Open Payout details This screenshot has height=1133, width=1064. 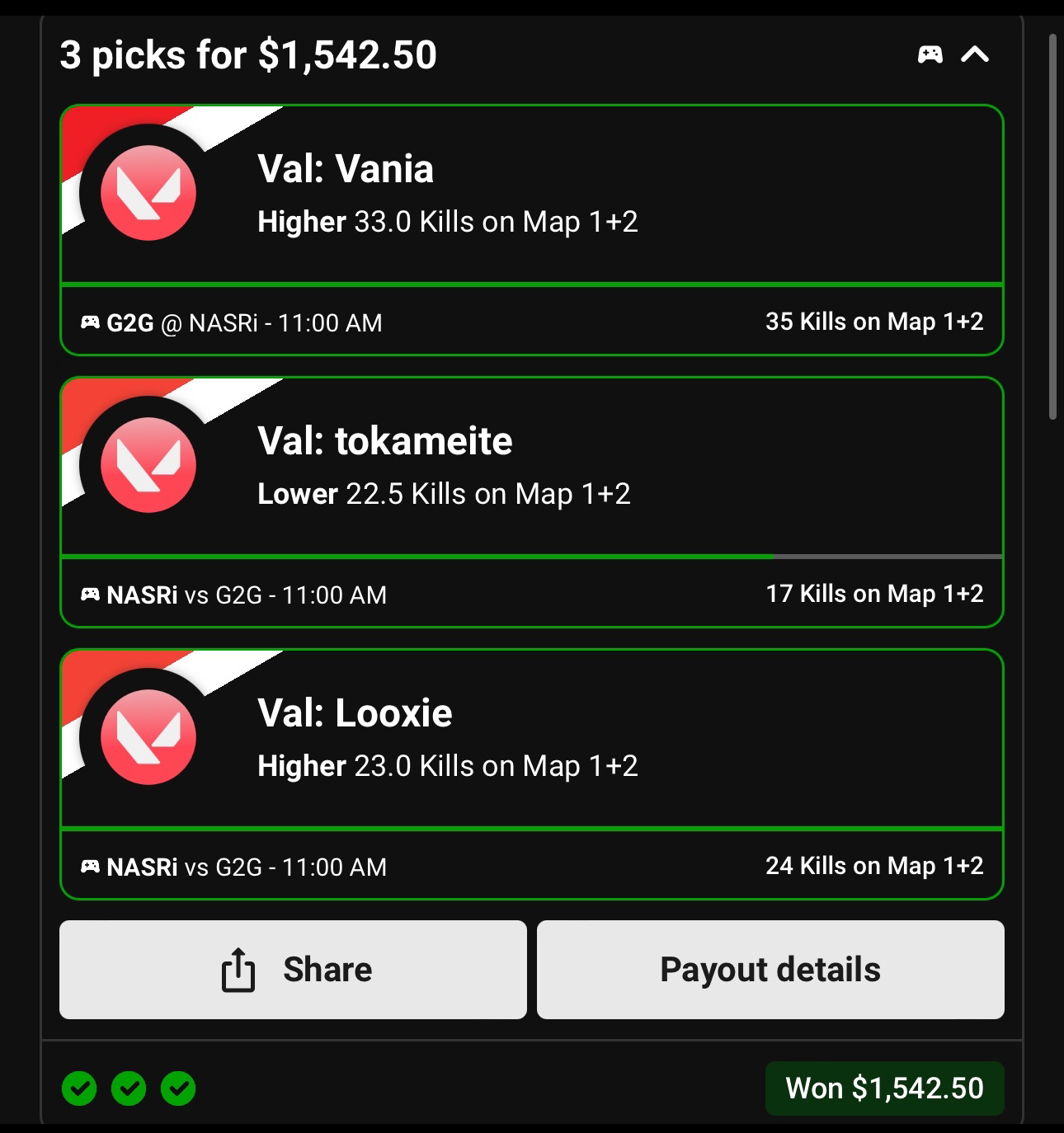click(x=770, y=970)
